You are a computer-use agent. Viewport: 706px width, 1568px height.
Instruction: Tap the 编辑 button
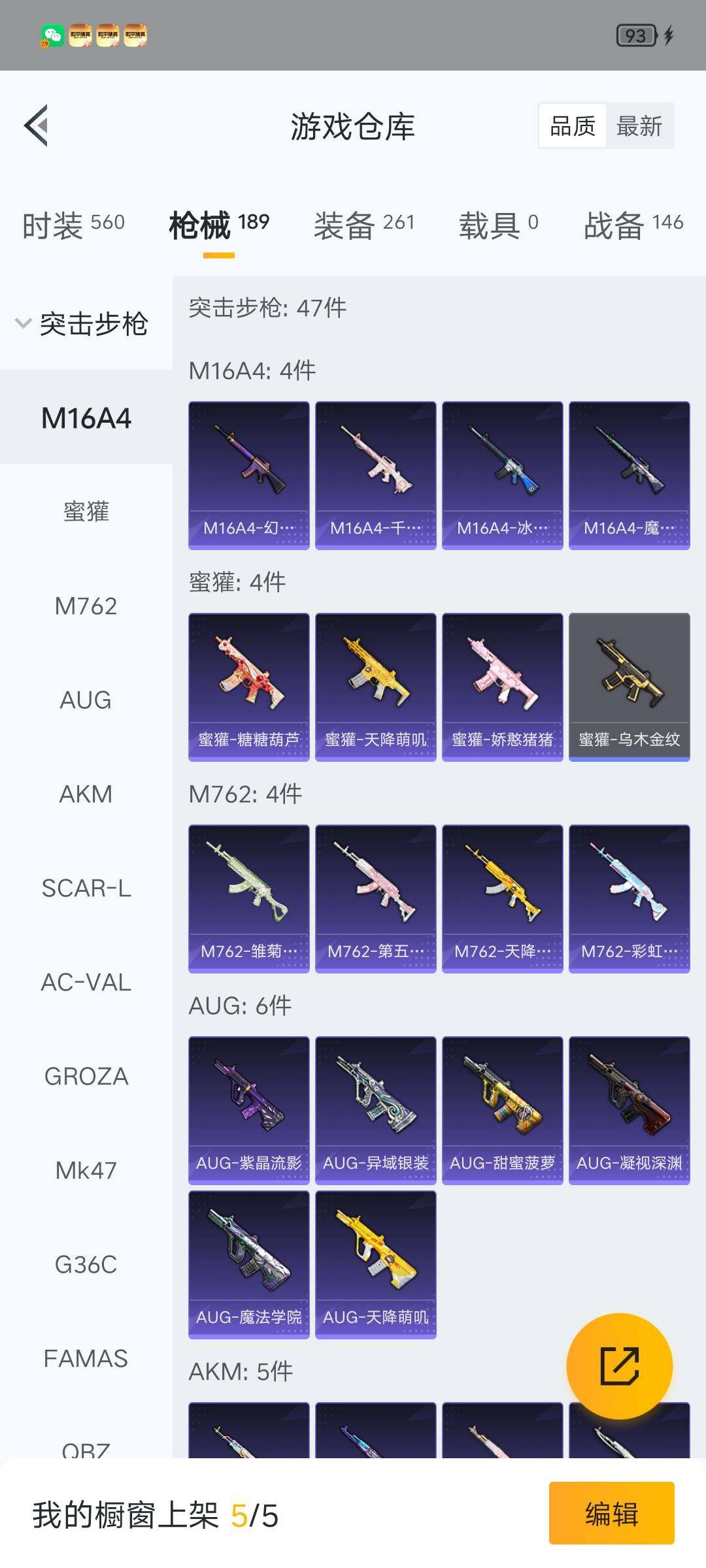point(611,1513)
